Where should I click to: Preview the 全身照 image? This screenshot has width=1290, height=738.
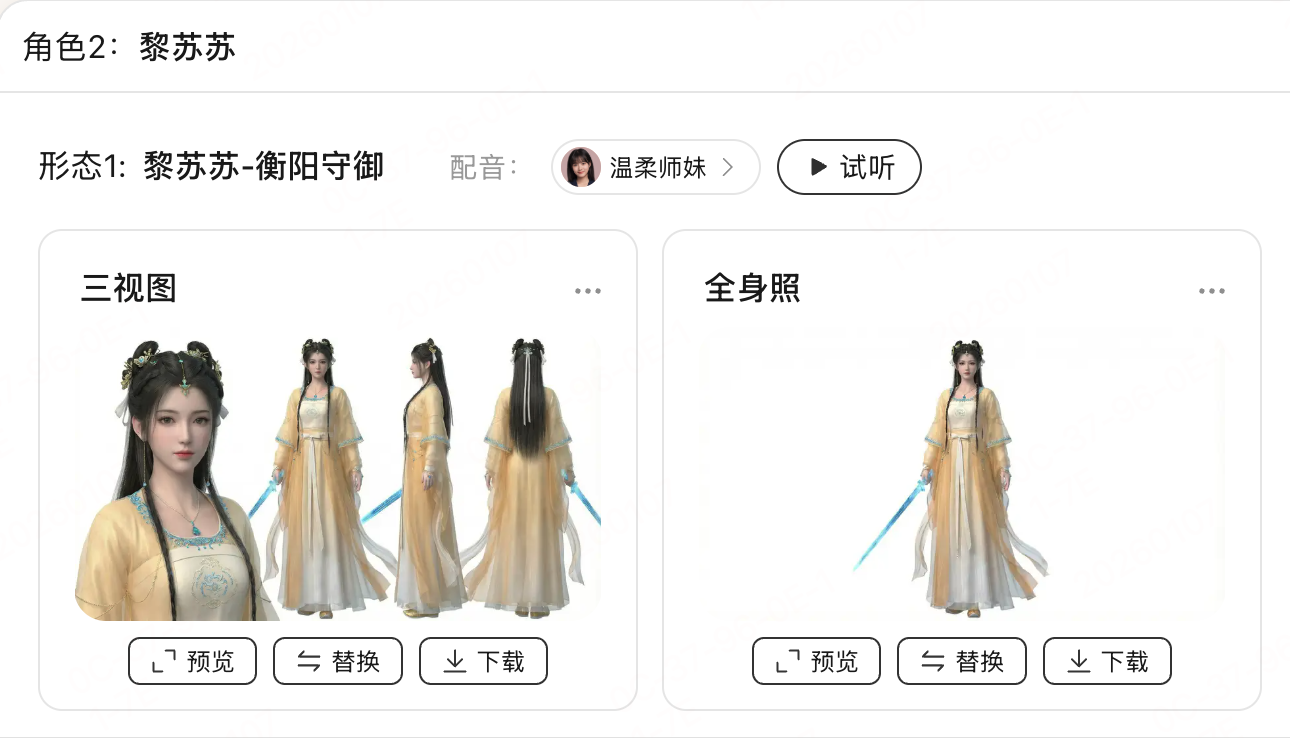pos(816,661)
